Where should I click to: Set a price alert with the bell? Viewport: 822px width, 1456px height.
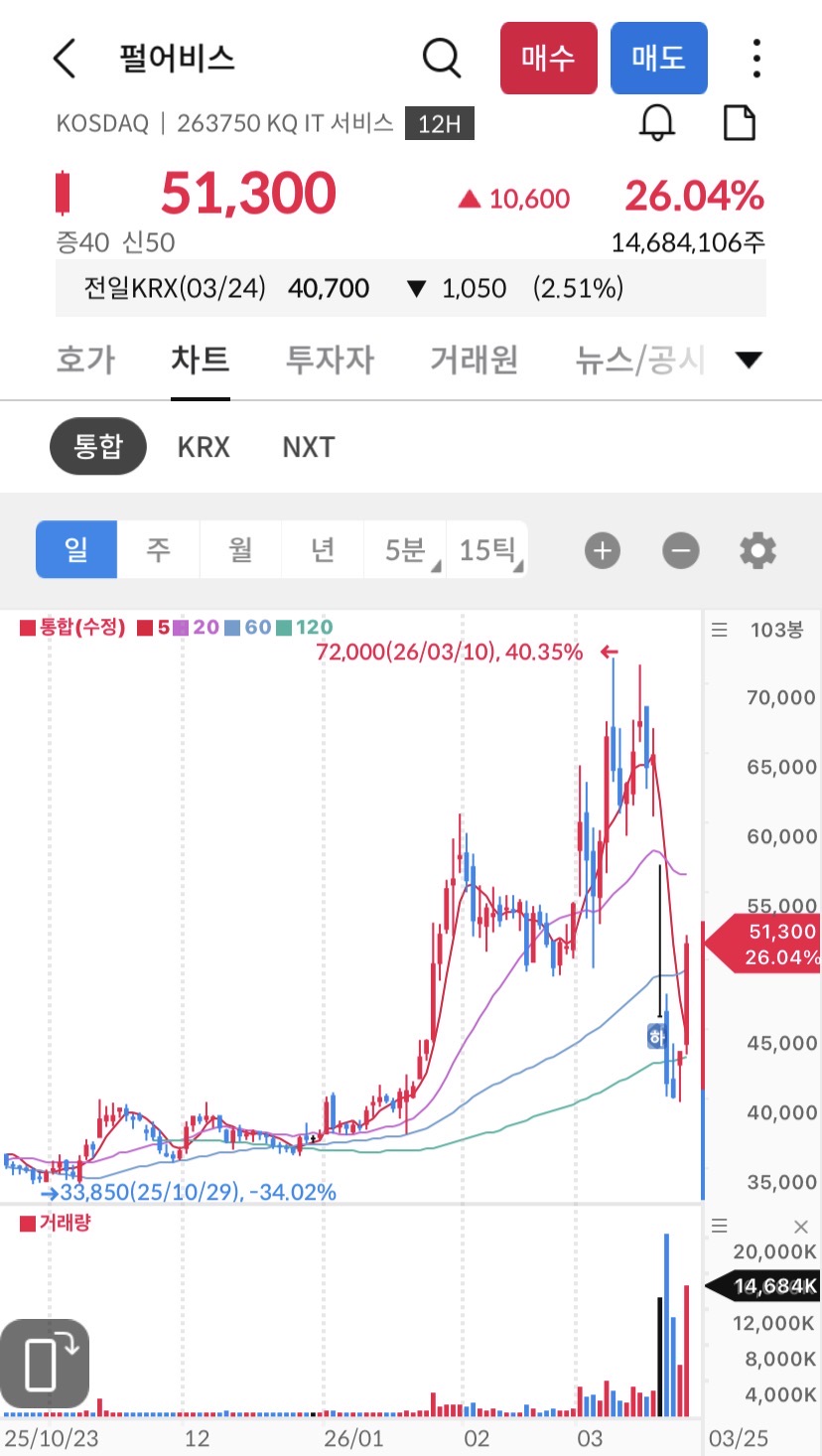[656, 123]
